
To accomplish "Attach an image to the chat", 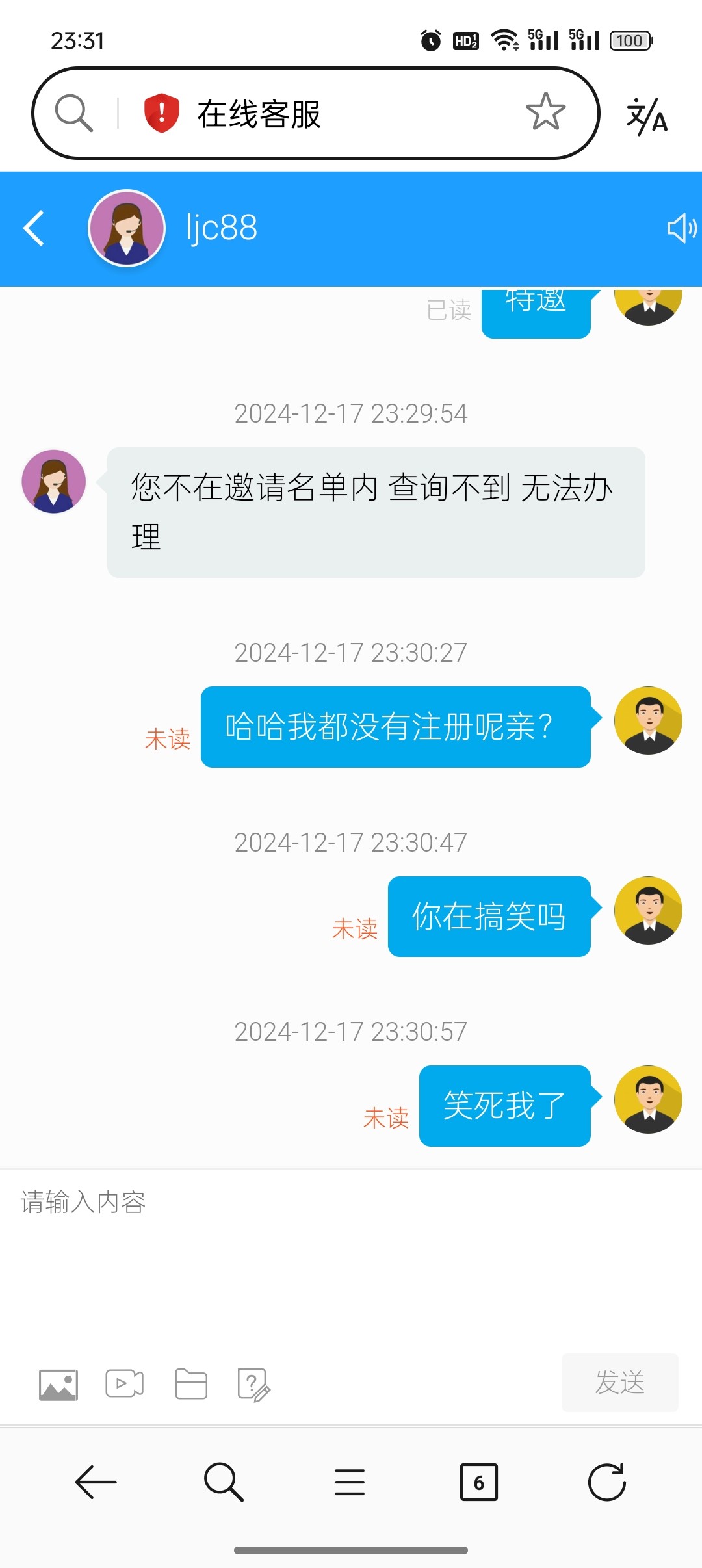I will pyautogui.click(x=58, y=1384).
